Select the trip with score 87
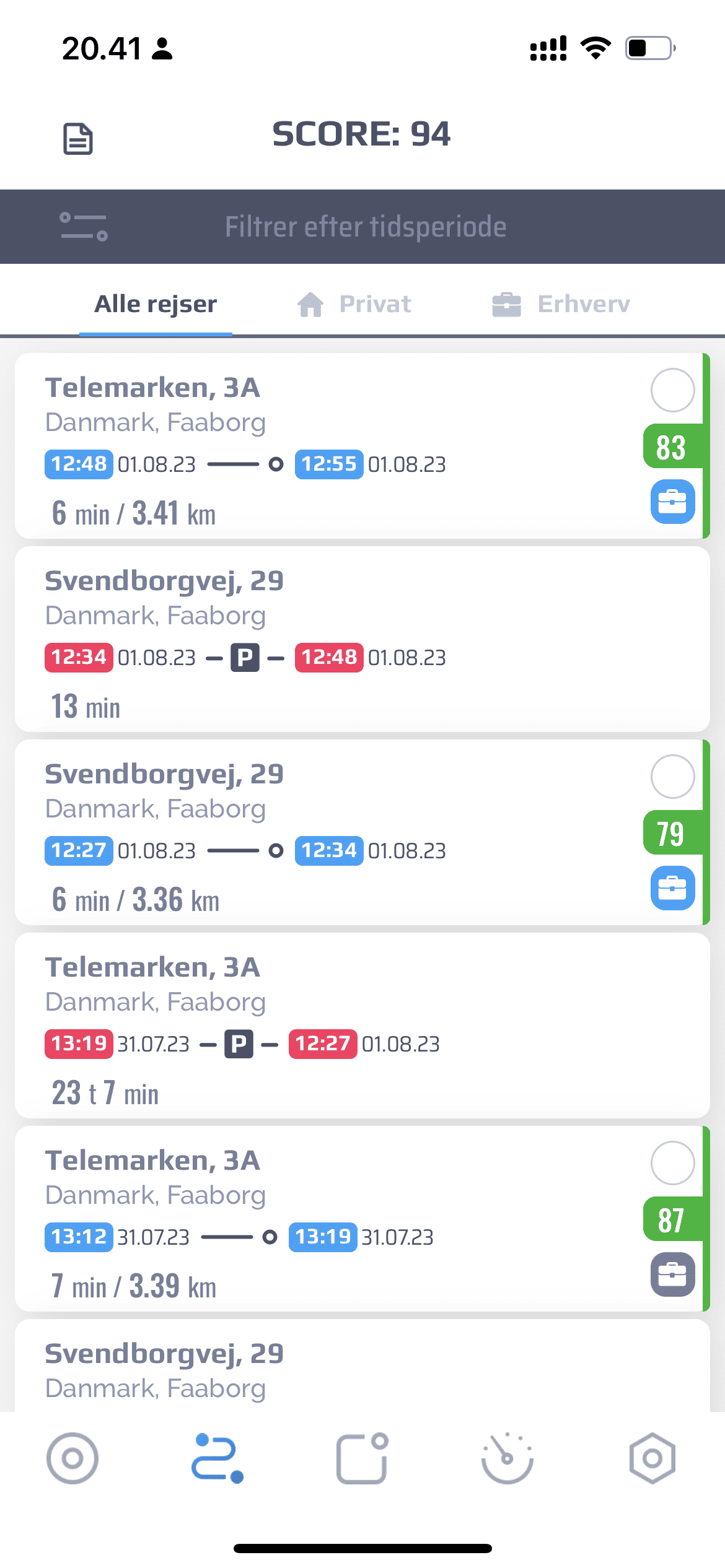This screenshot has height=1568, width=725. pos(672,1163)
